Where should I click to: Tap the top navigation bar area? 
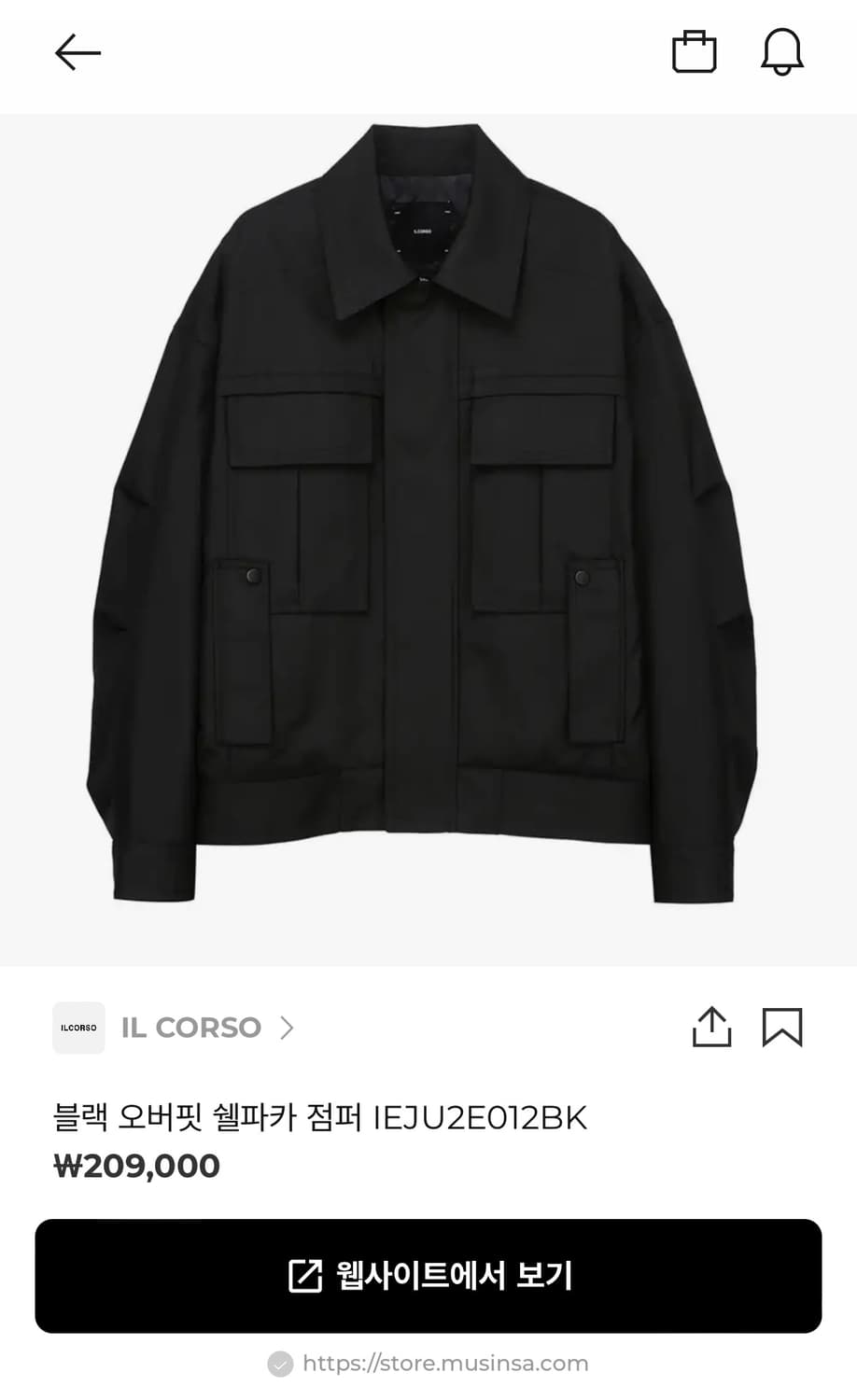click(428, 51)
